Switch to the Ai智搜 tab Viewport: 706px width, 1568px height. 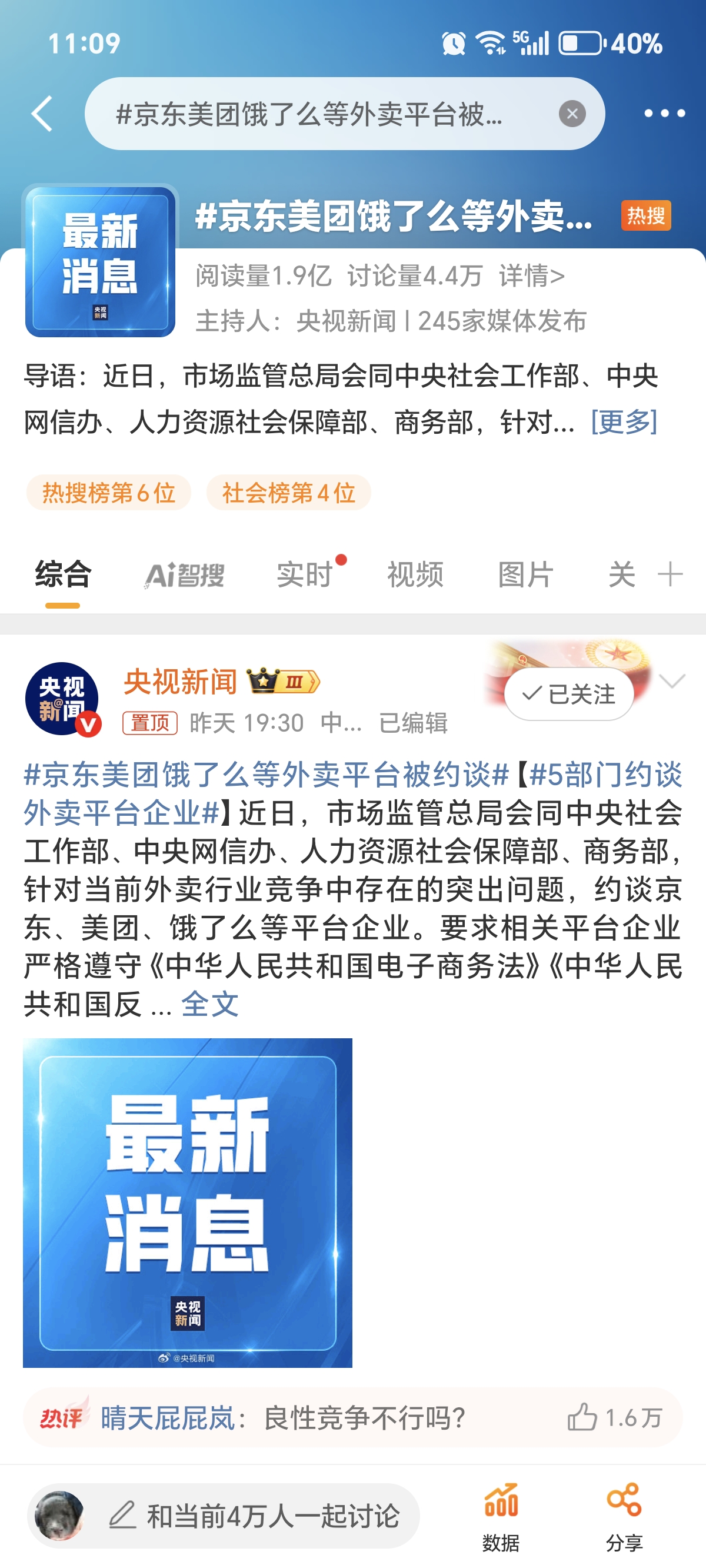(x=184, y=574)
